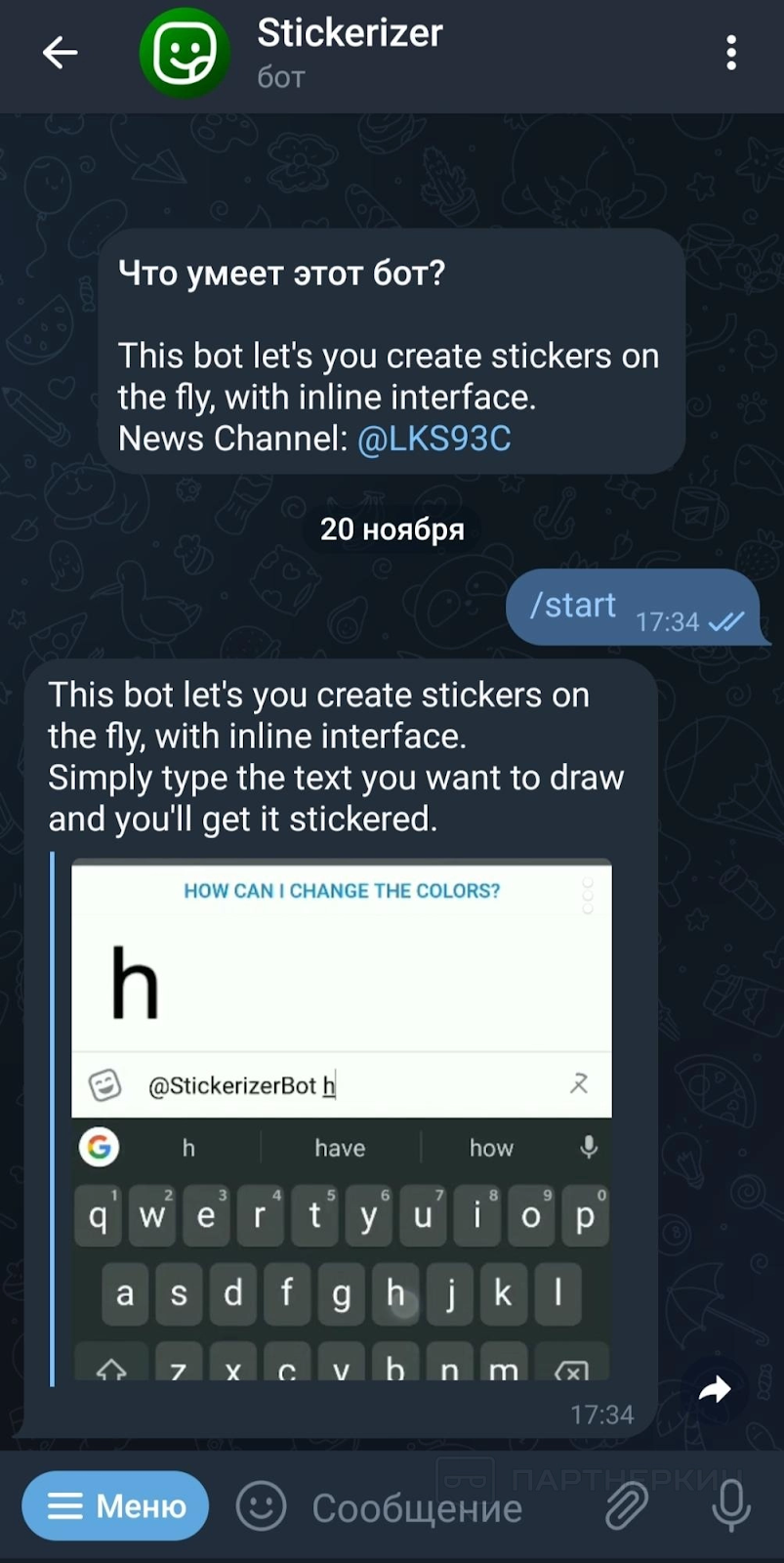Open the @LKS93C news channel link

[434, 439]
